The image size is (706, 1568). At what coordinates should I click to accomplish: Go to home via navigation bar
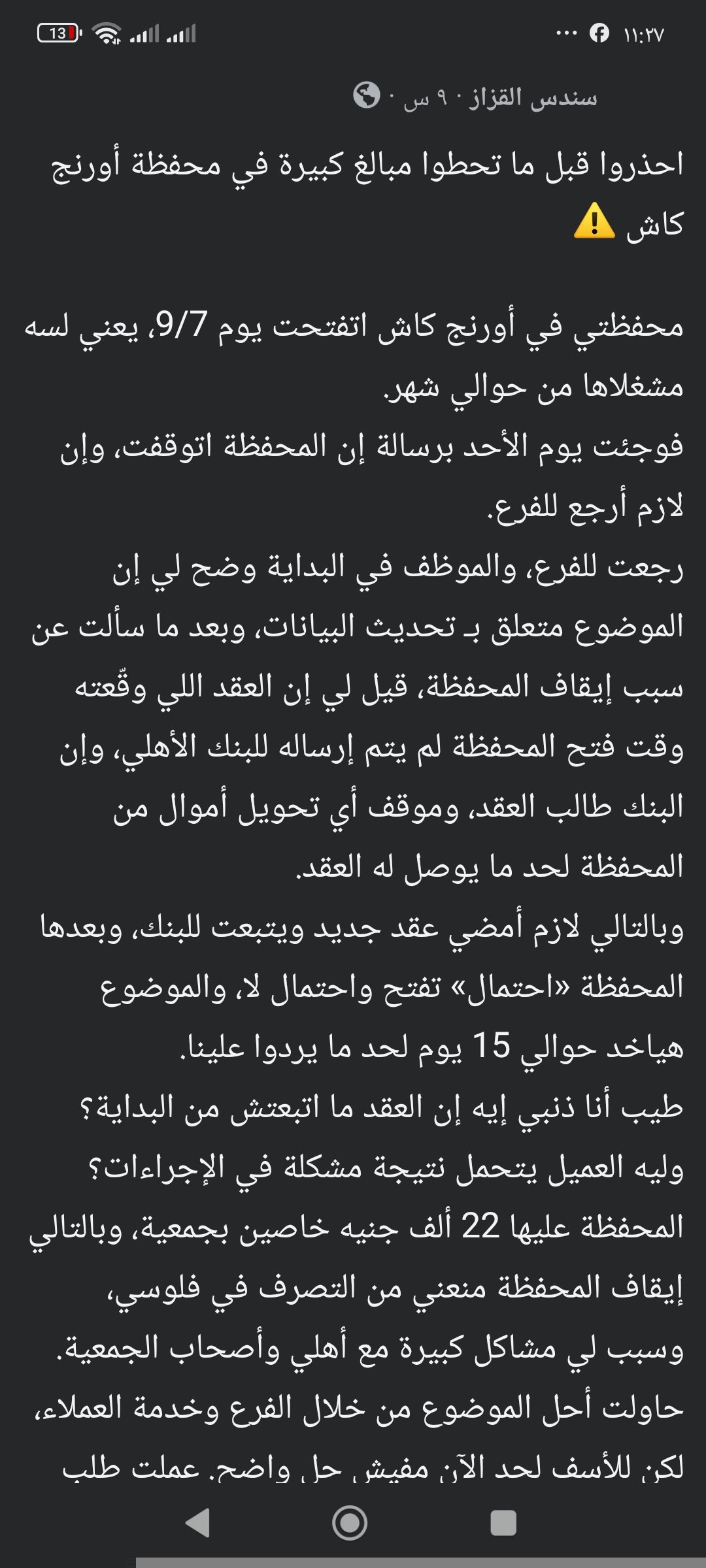point(350,1523)
